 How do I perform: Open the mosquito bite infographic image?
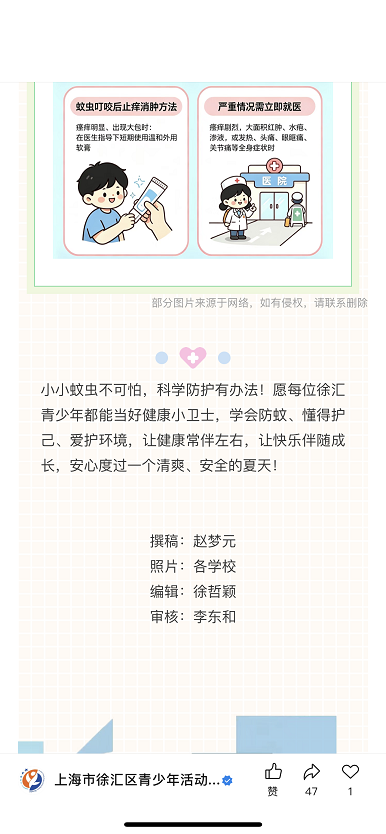click(x=193, y=170)
